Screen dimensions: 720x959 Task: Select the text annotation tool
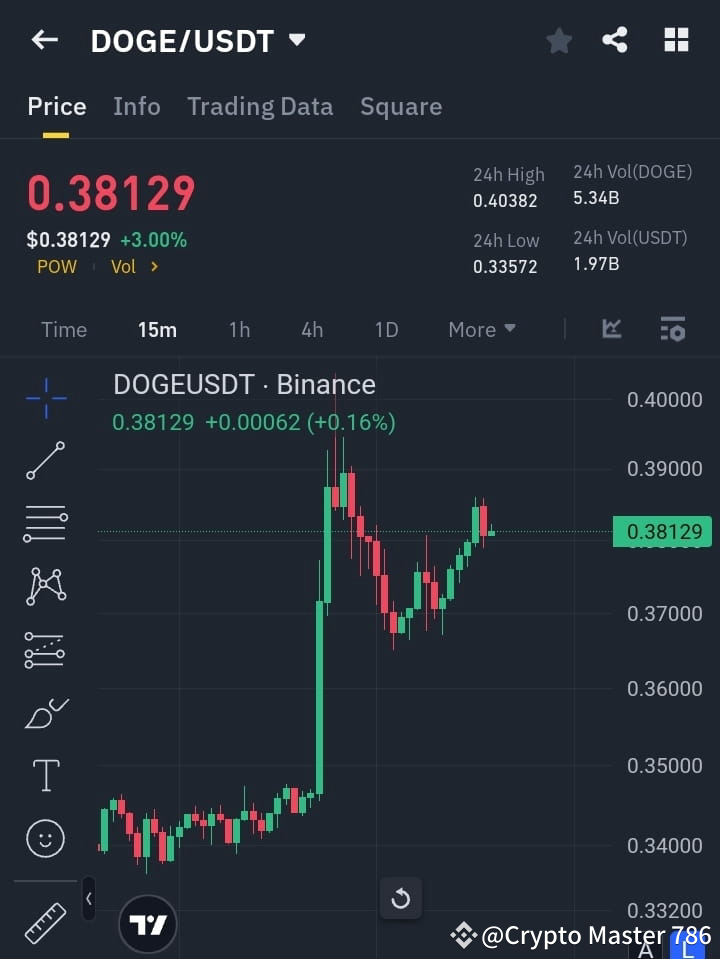(x=45, y=775)
